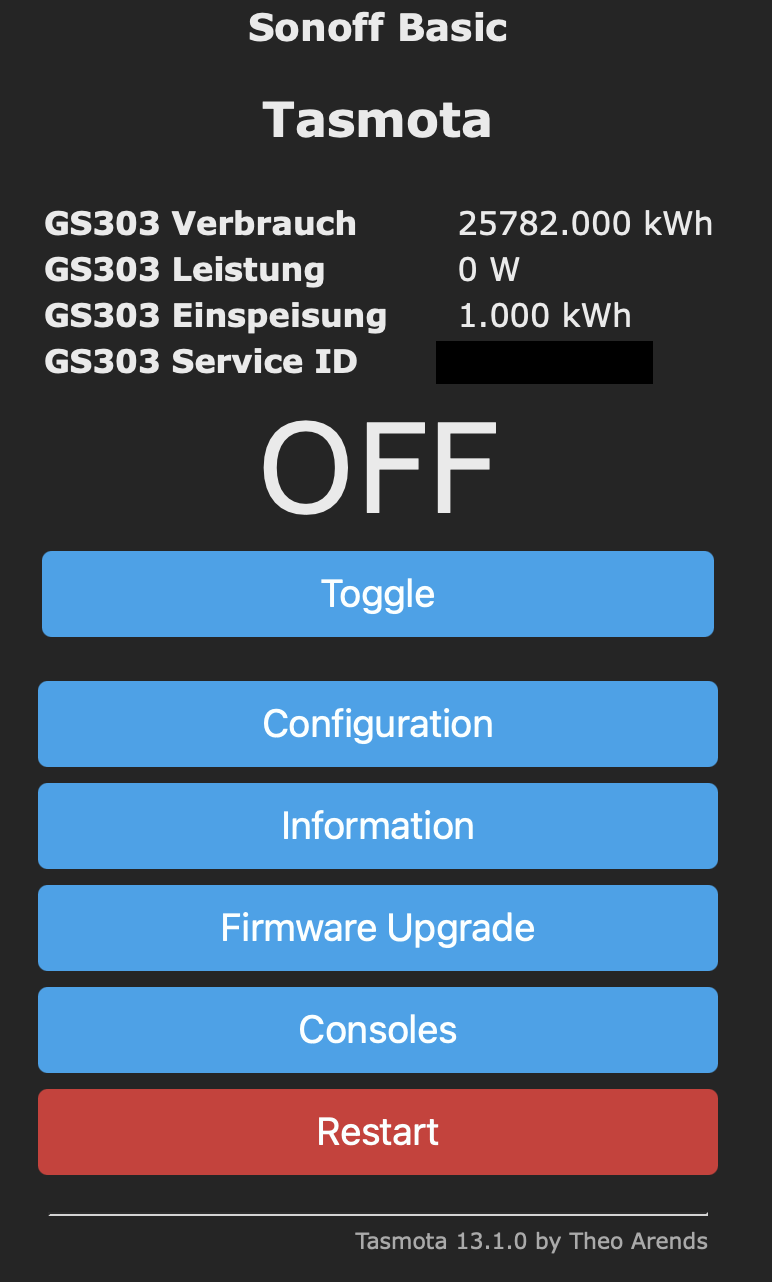Restart the Tasmota device
772x1282 pixels.
click(378, 1132)
